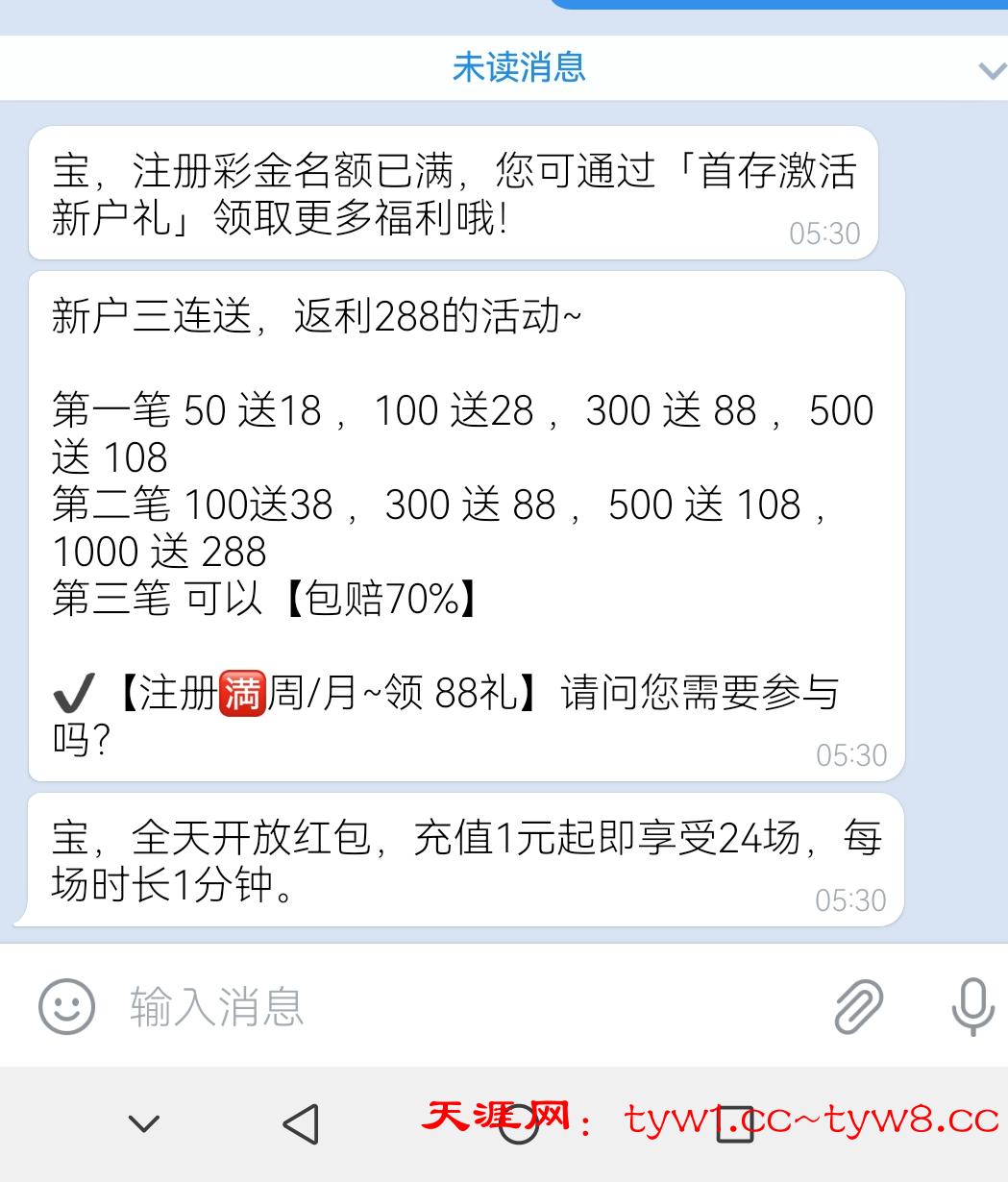Jump down using the unread messages chevron

click(x=991, y=70)
